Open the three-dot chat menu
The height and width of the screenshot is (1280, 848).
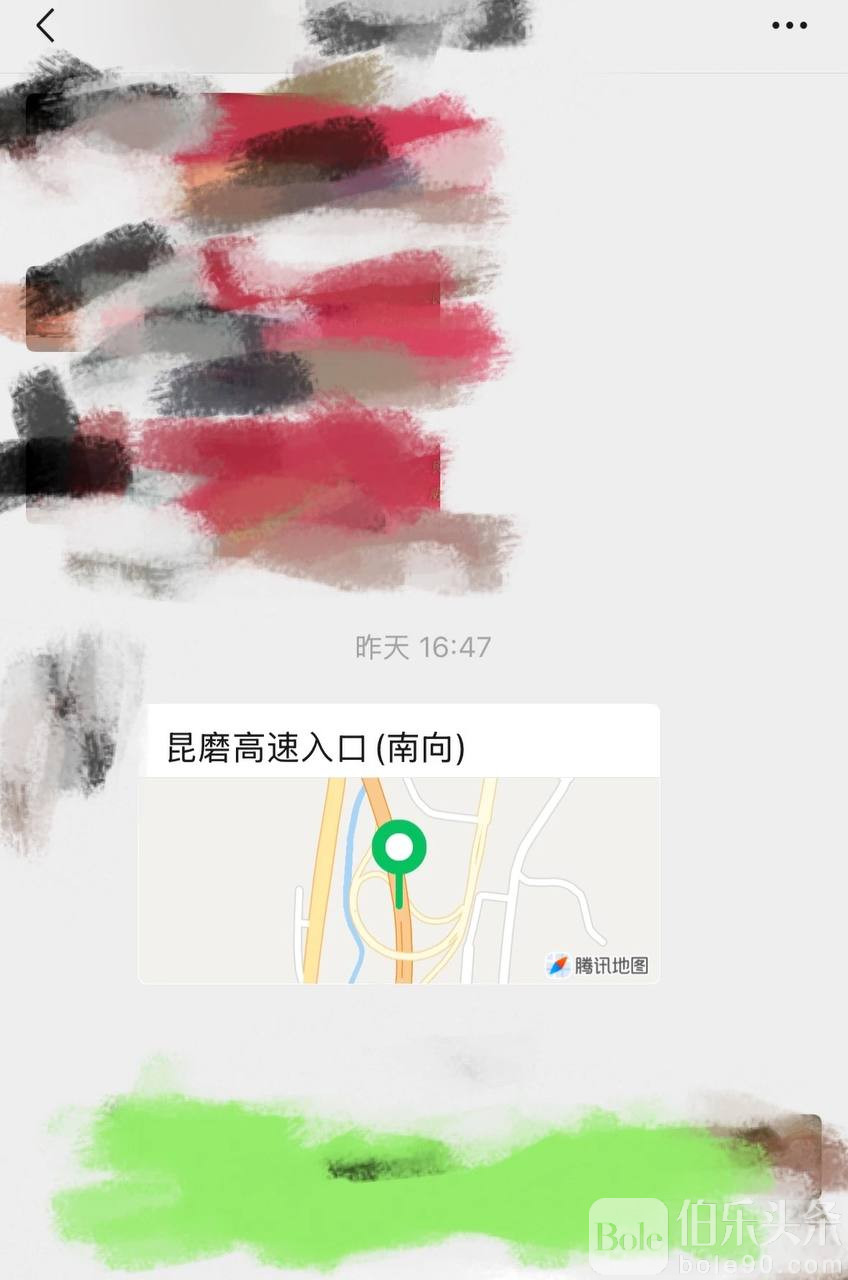point(789,26)
